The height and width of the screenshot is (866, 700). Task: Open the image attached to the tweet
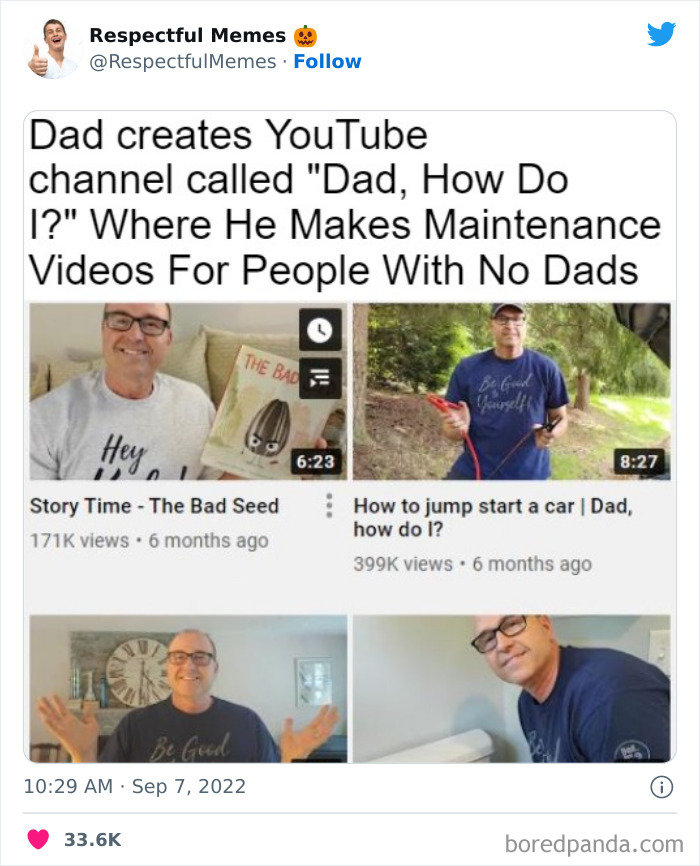coord(350,436)
